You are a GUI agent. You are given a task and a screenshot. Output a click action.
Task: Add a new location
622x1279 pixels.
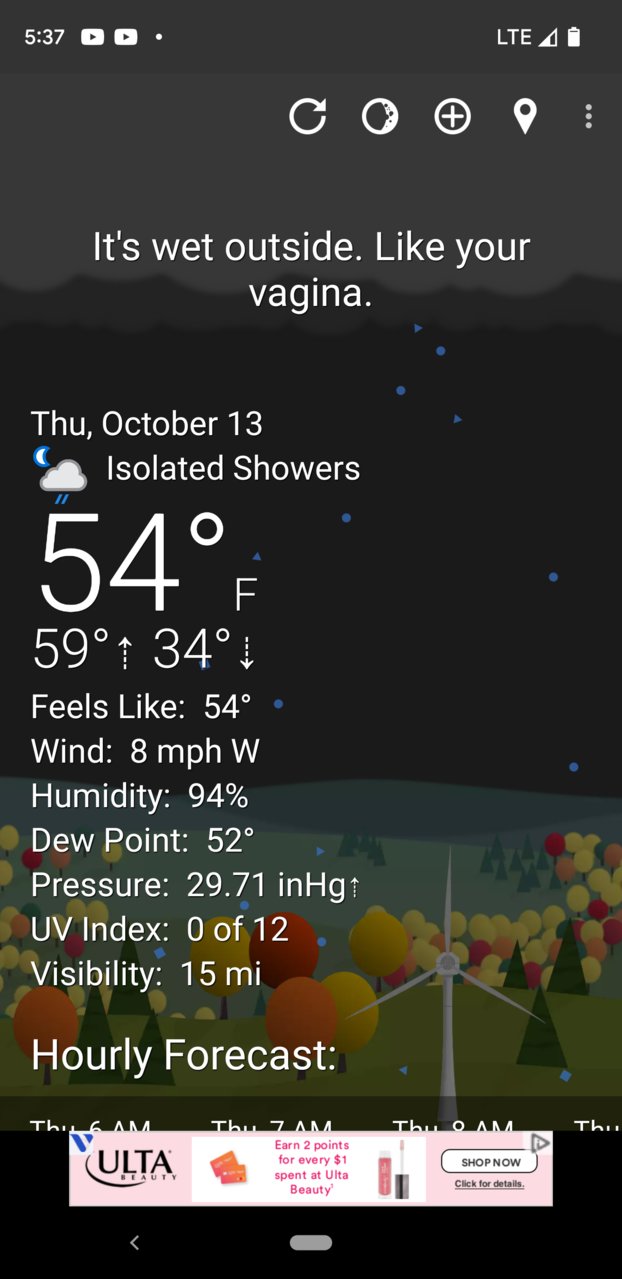(452, 117)
